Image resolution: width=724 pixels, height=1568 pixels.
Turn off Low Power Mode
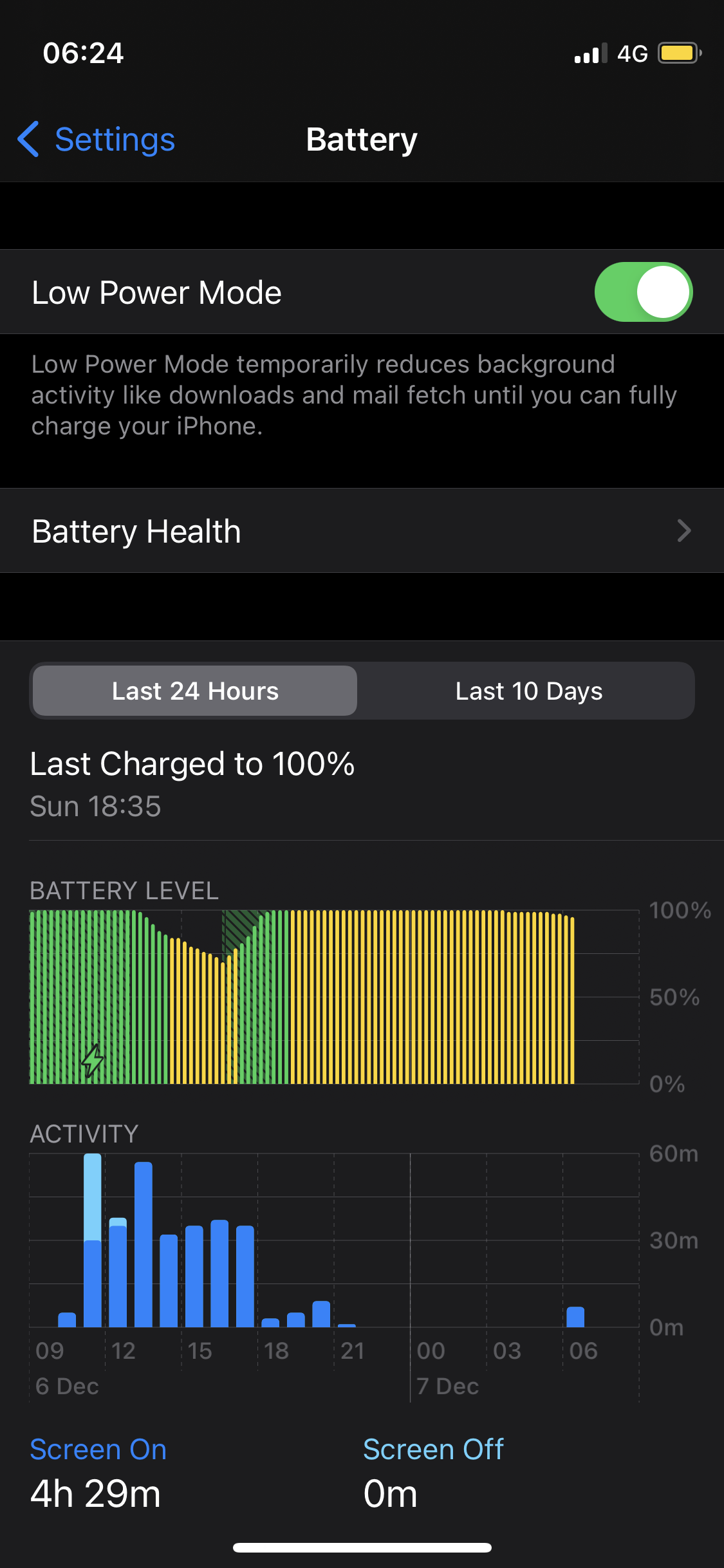642,292
